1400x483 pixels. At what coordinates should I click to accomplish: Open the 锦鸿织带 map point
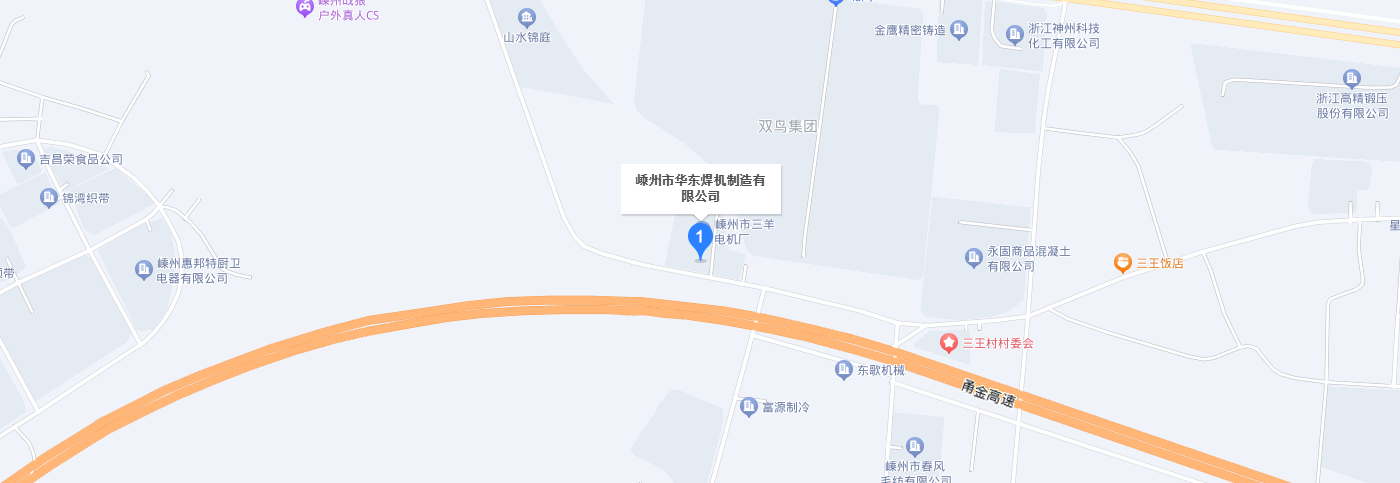pyautogui.click(x=49, y=198)
